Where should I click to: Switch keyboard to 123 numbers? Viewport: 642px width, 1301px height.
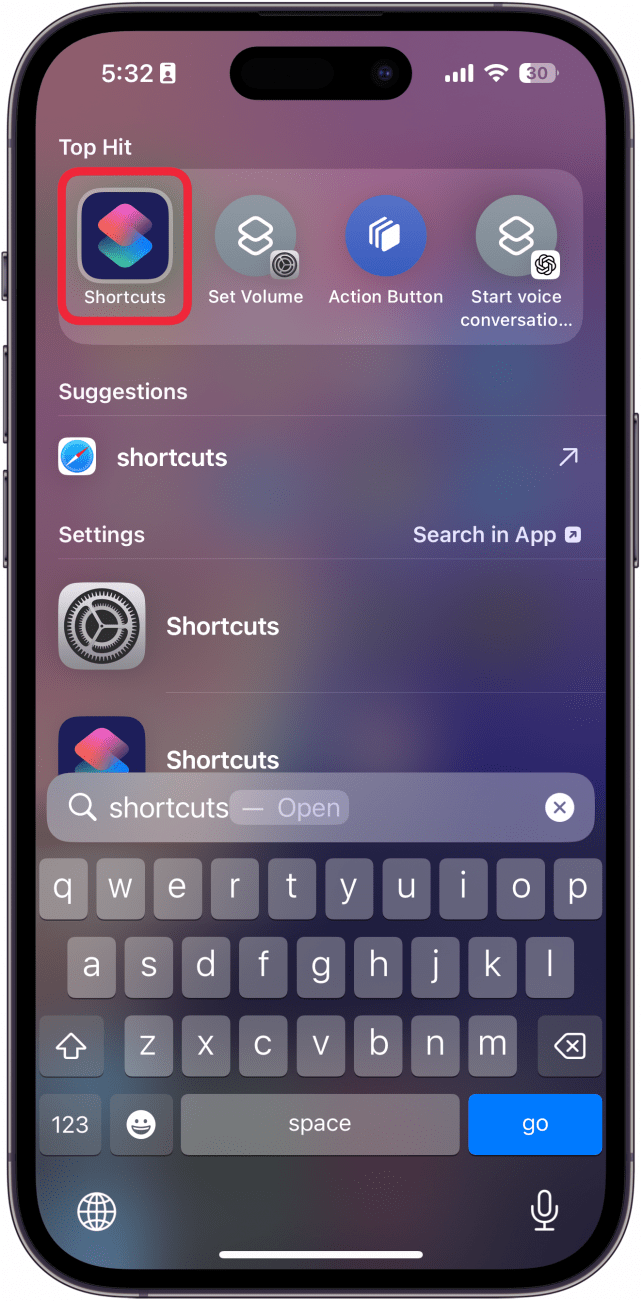click(70, 1124)
